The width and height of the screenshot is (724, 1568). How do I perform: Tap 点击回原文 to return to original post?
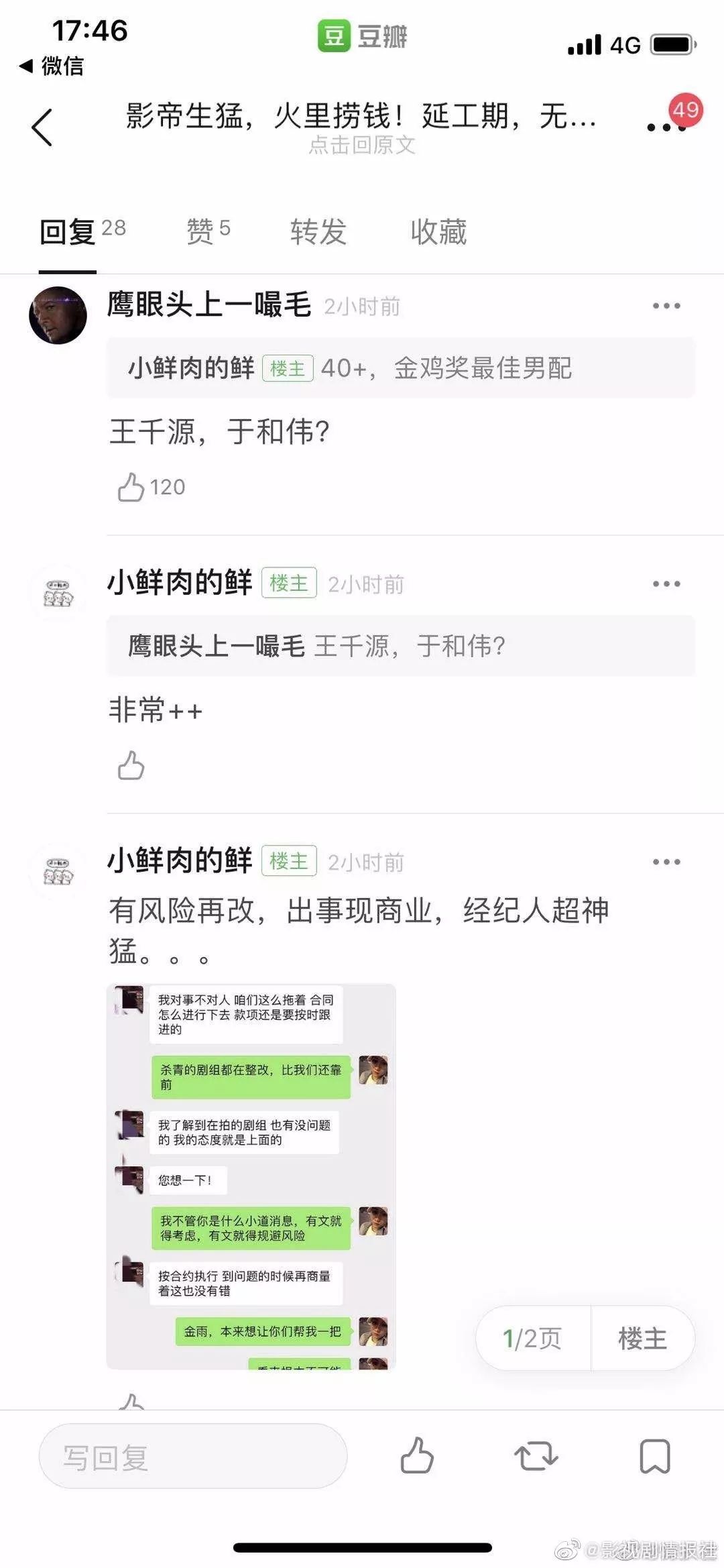click(x=362, y=145)
